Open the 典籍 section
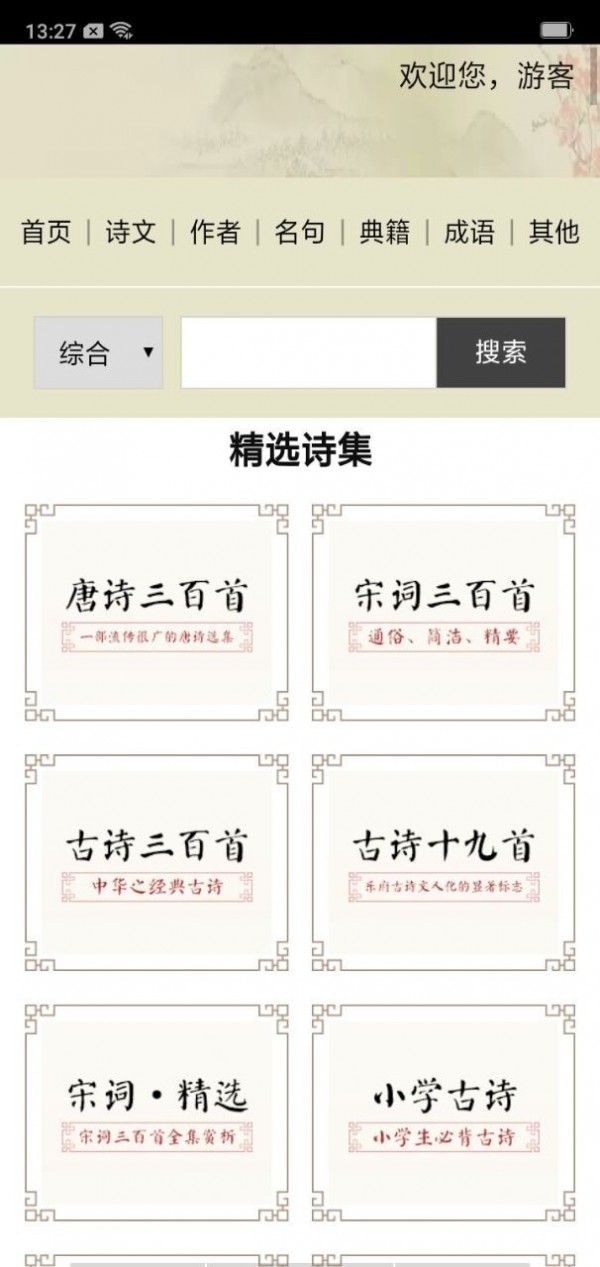The image size is (600, 1267). [384, 232]
